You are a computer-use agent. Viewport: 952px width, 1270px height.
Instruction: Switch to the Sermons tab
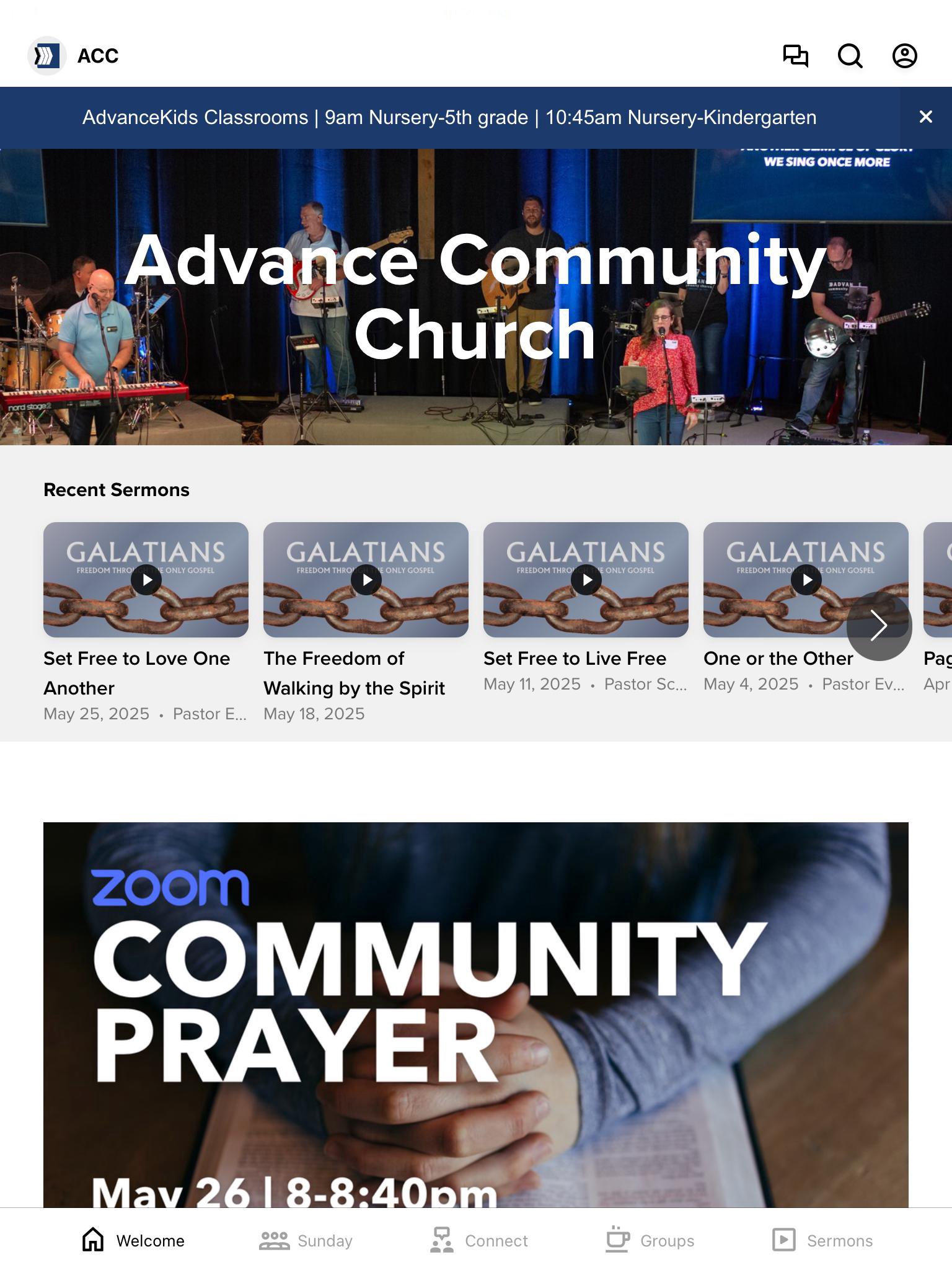click(x=822, y=1240)
